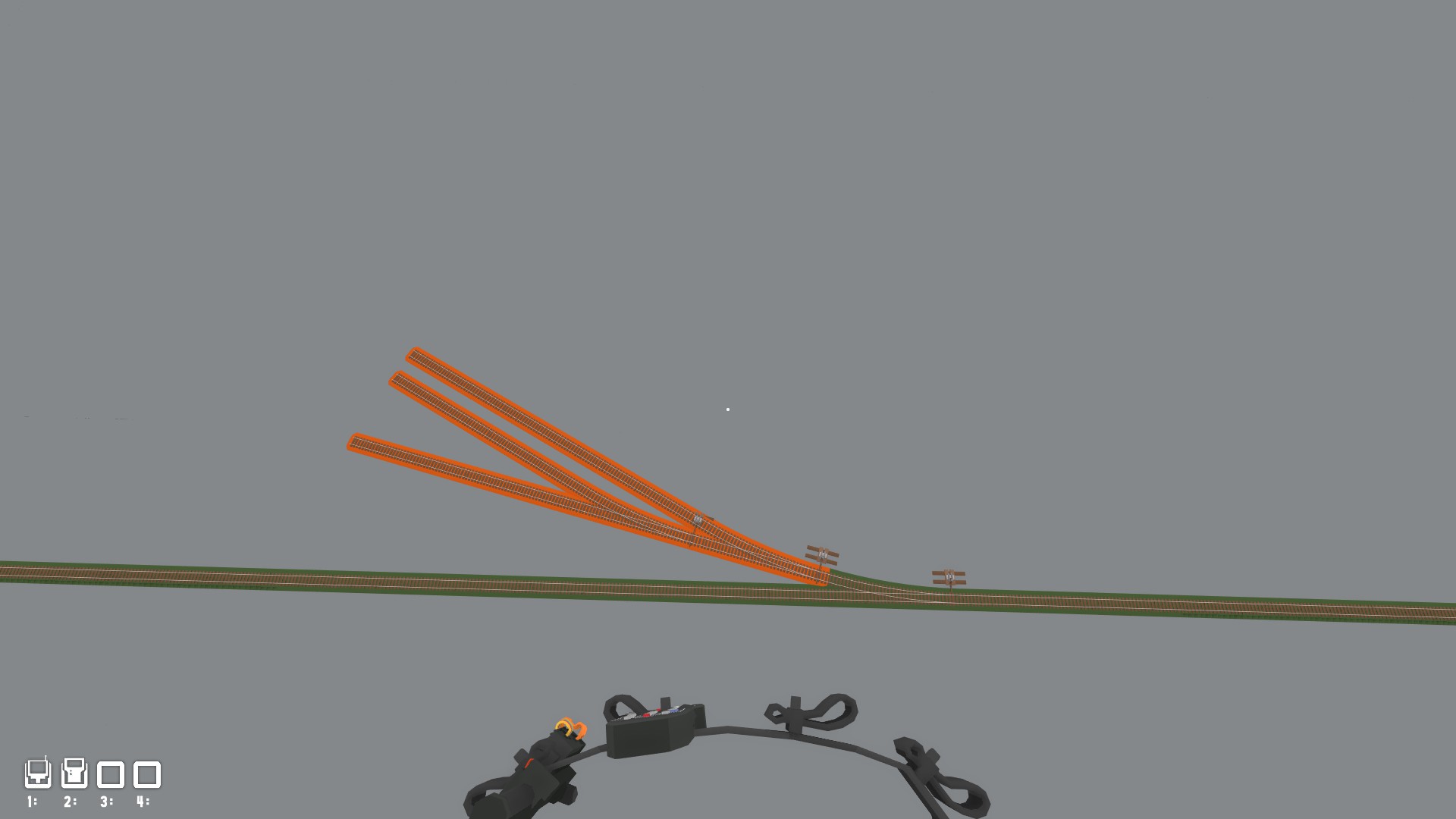Select inventory slot 2 handheld device
Image resolution: width=1456 pixels, height=819 pixels.
pos(74,773)
